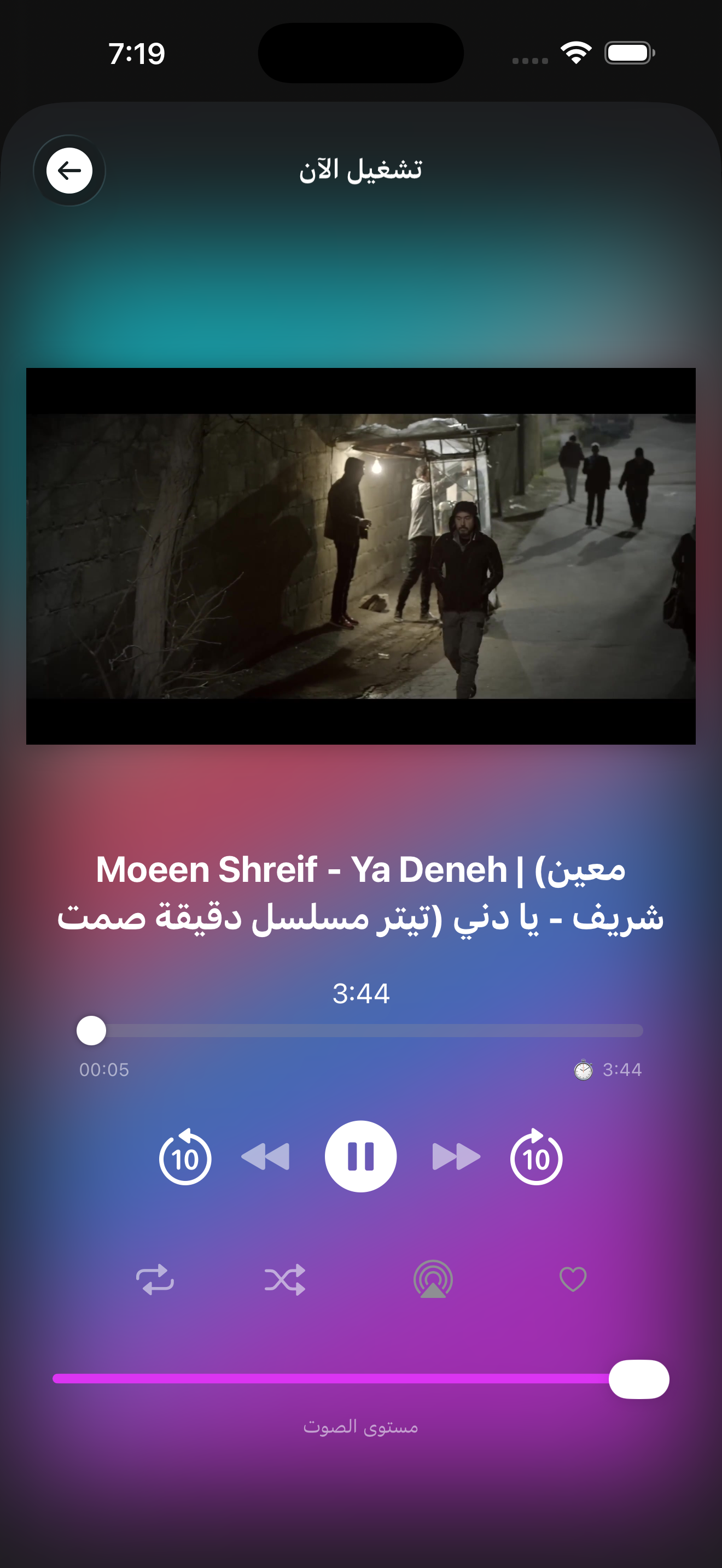722x1568 pixels.
Task: Click the sleep timer stopwatch icon
Action: 583,1070
